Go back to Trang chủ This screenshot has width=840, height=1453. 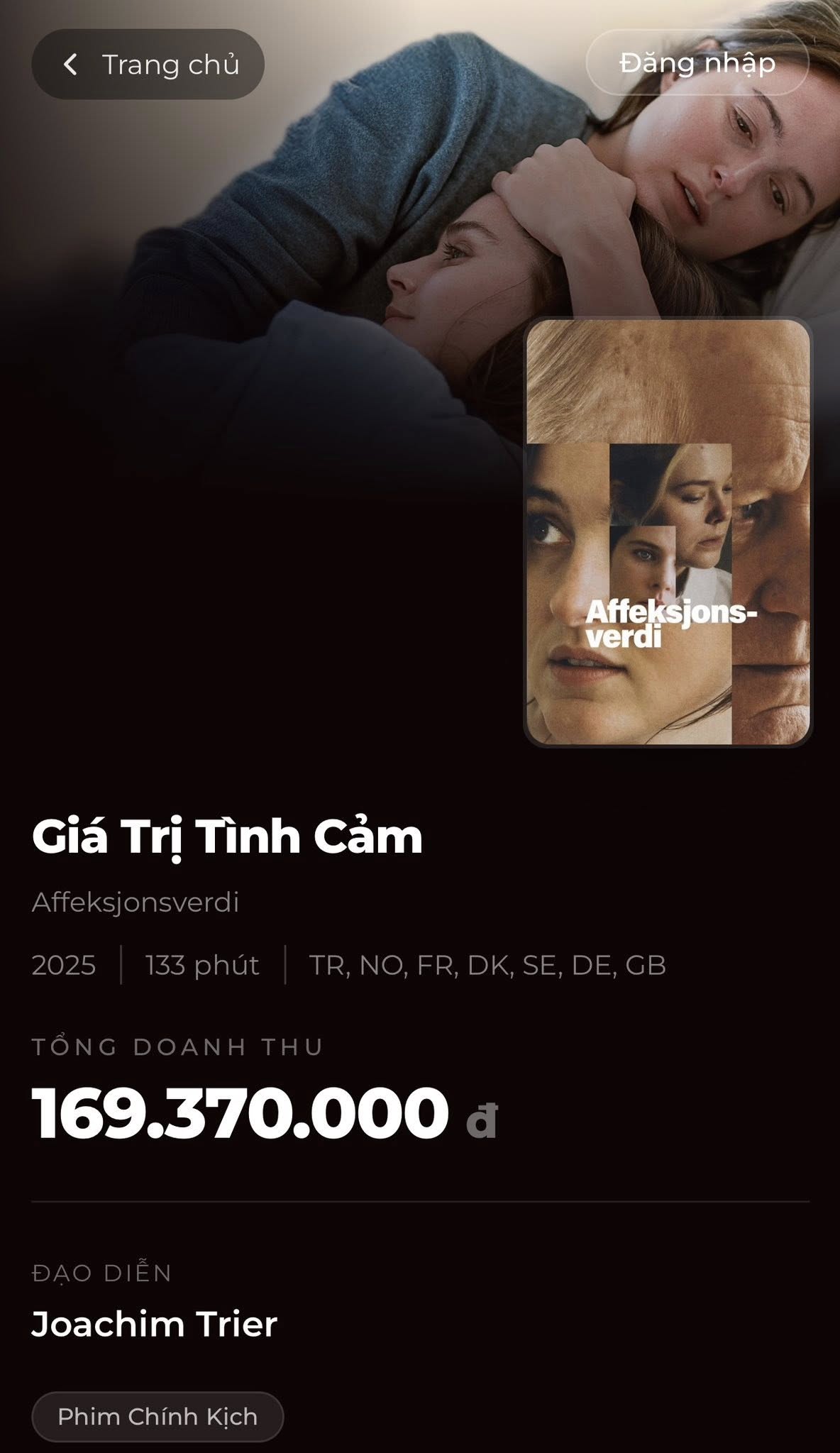(148, 65)
